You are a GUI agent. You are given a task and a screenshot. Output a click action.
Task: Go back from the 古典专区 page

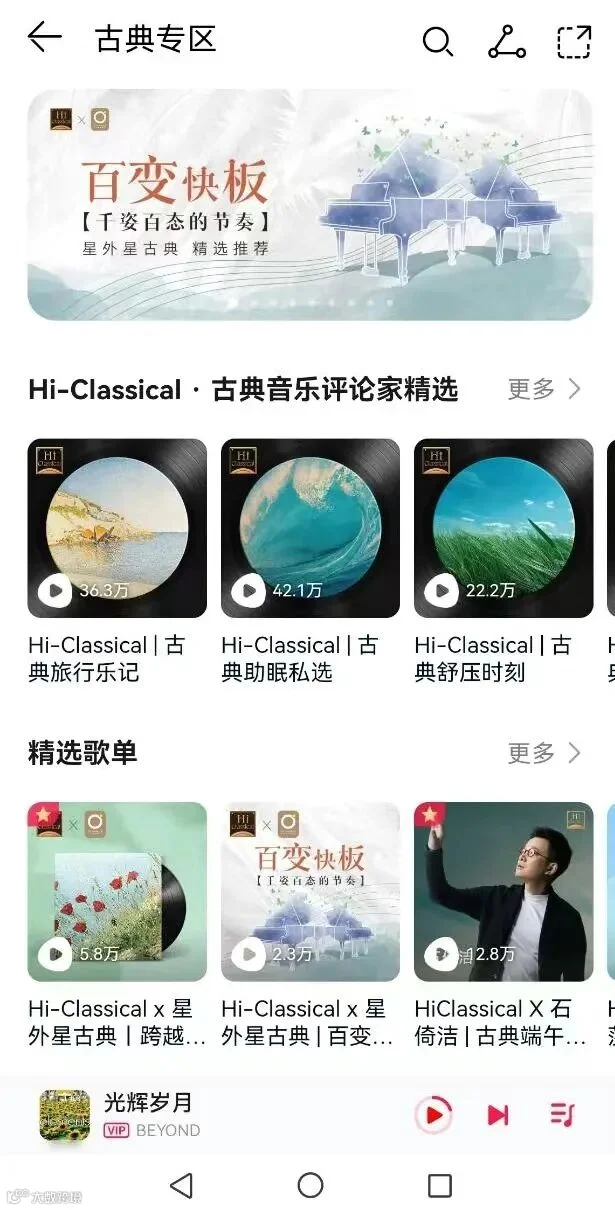[x=45, y=38]
